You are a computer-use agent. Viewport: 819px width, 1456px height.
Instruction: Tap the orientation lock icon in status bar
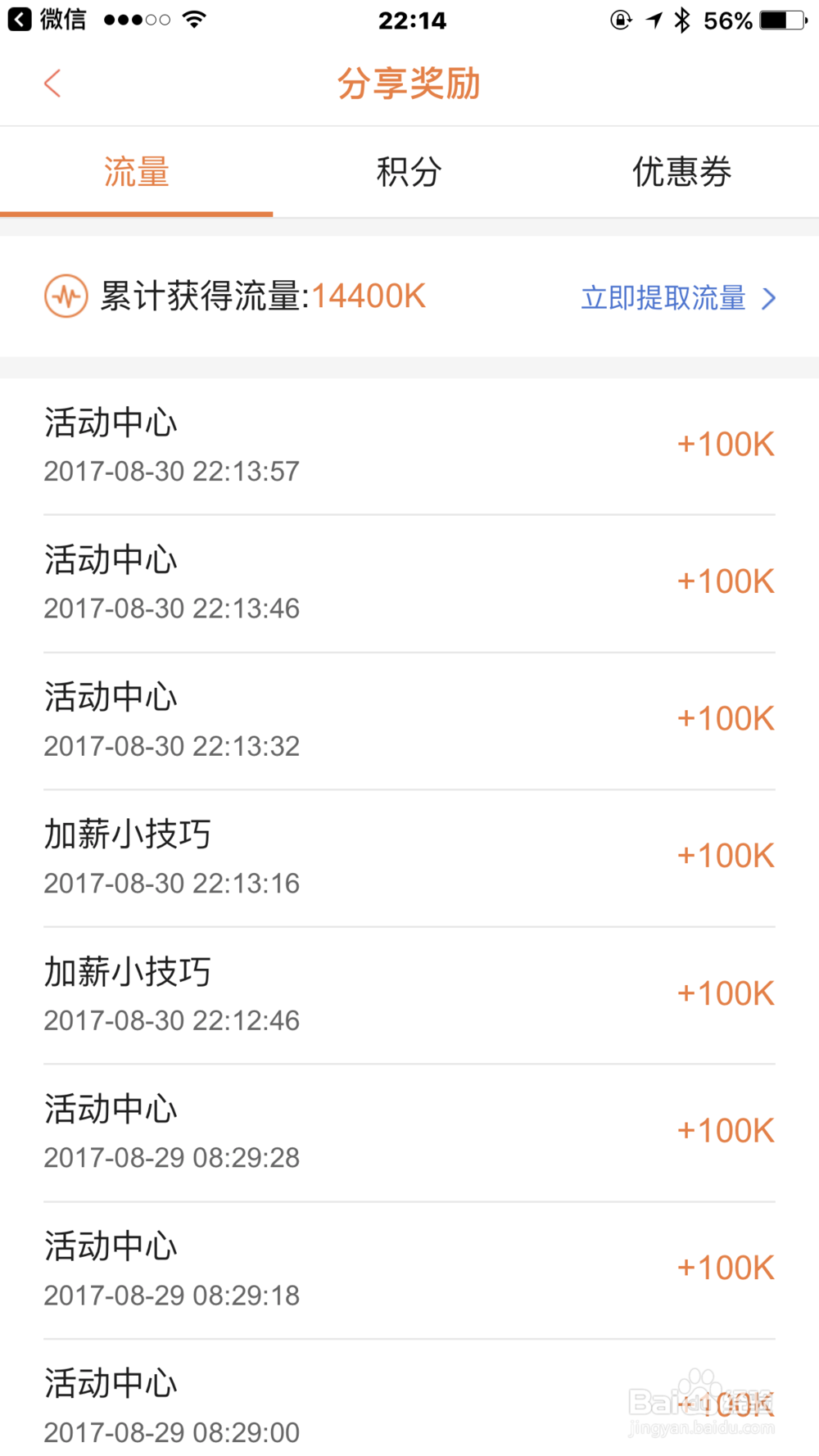pyautogui.click(x=620, y=20)
